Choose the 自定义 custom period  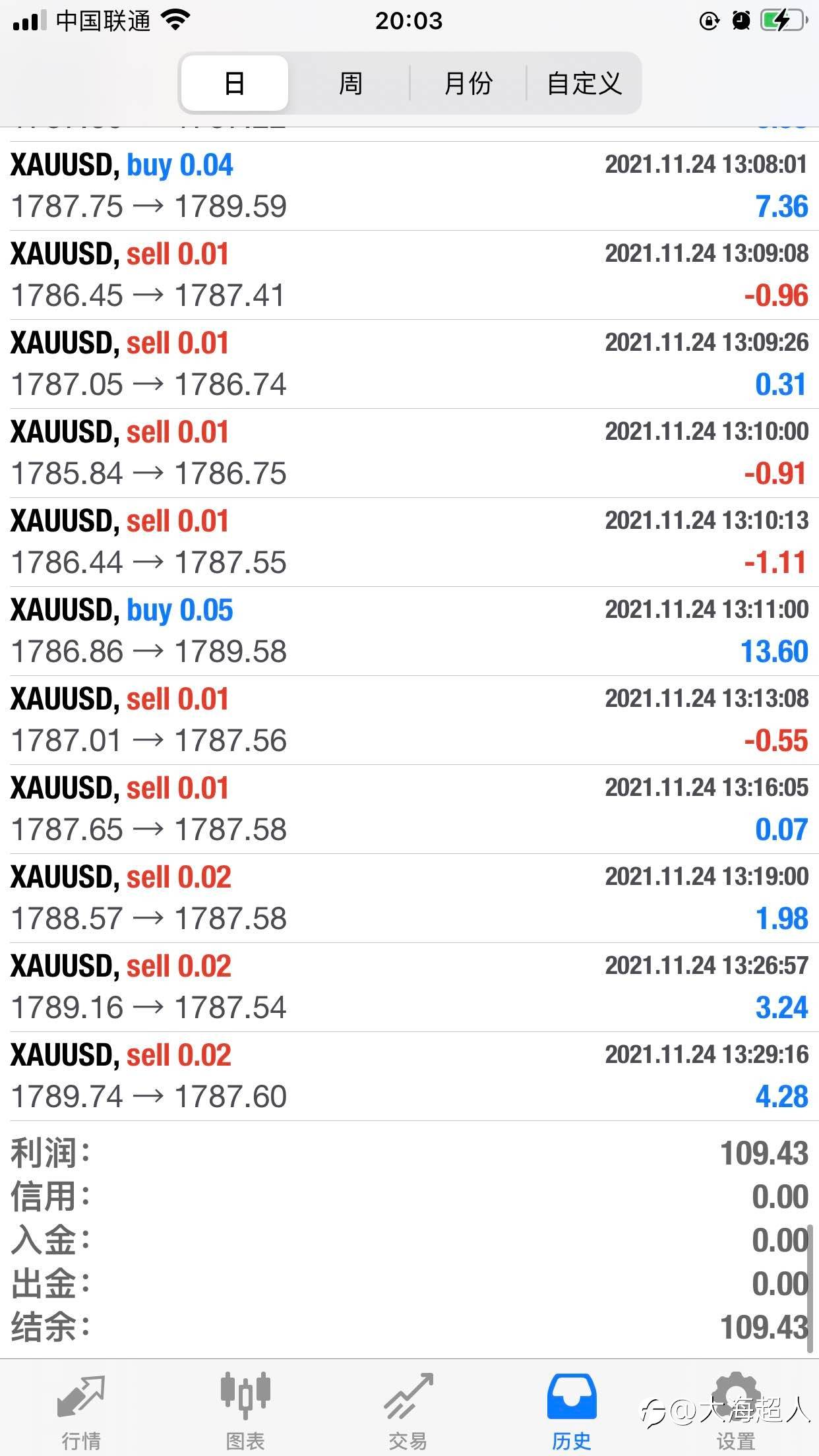[x=584, y=83]
